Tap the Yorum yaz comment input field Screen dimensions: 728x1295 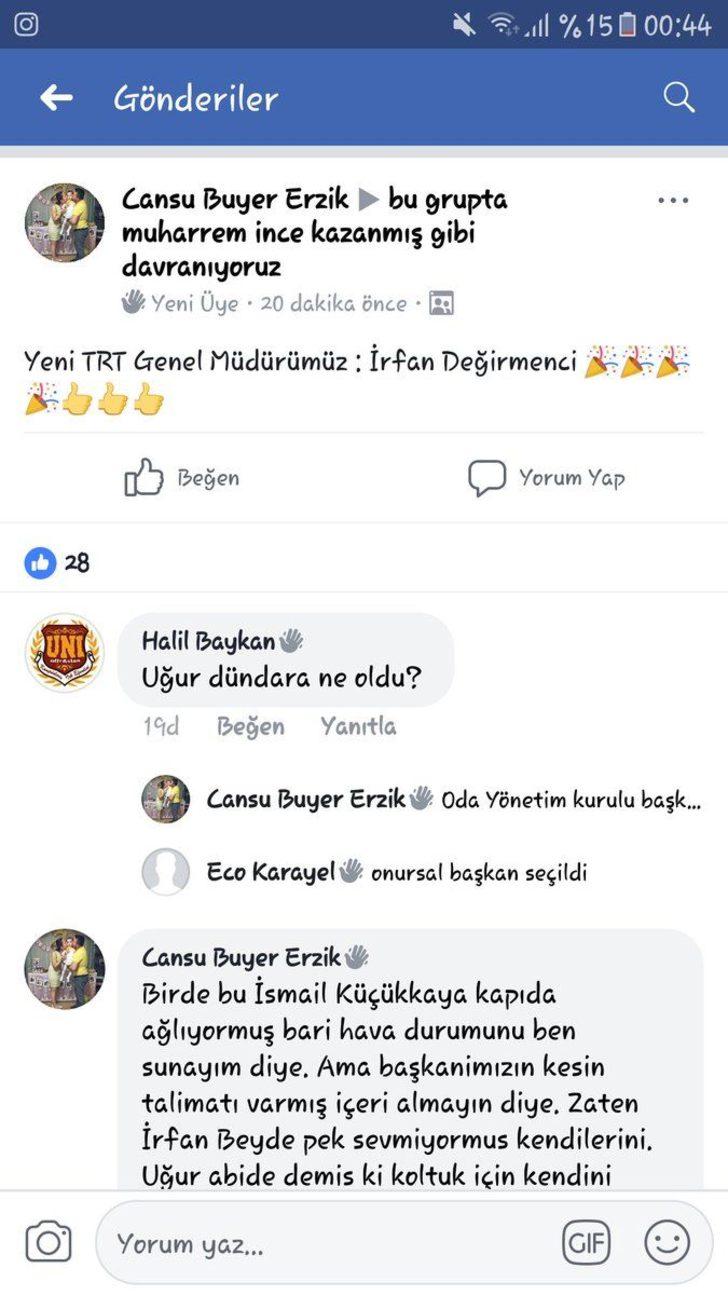pos(300,1243)
